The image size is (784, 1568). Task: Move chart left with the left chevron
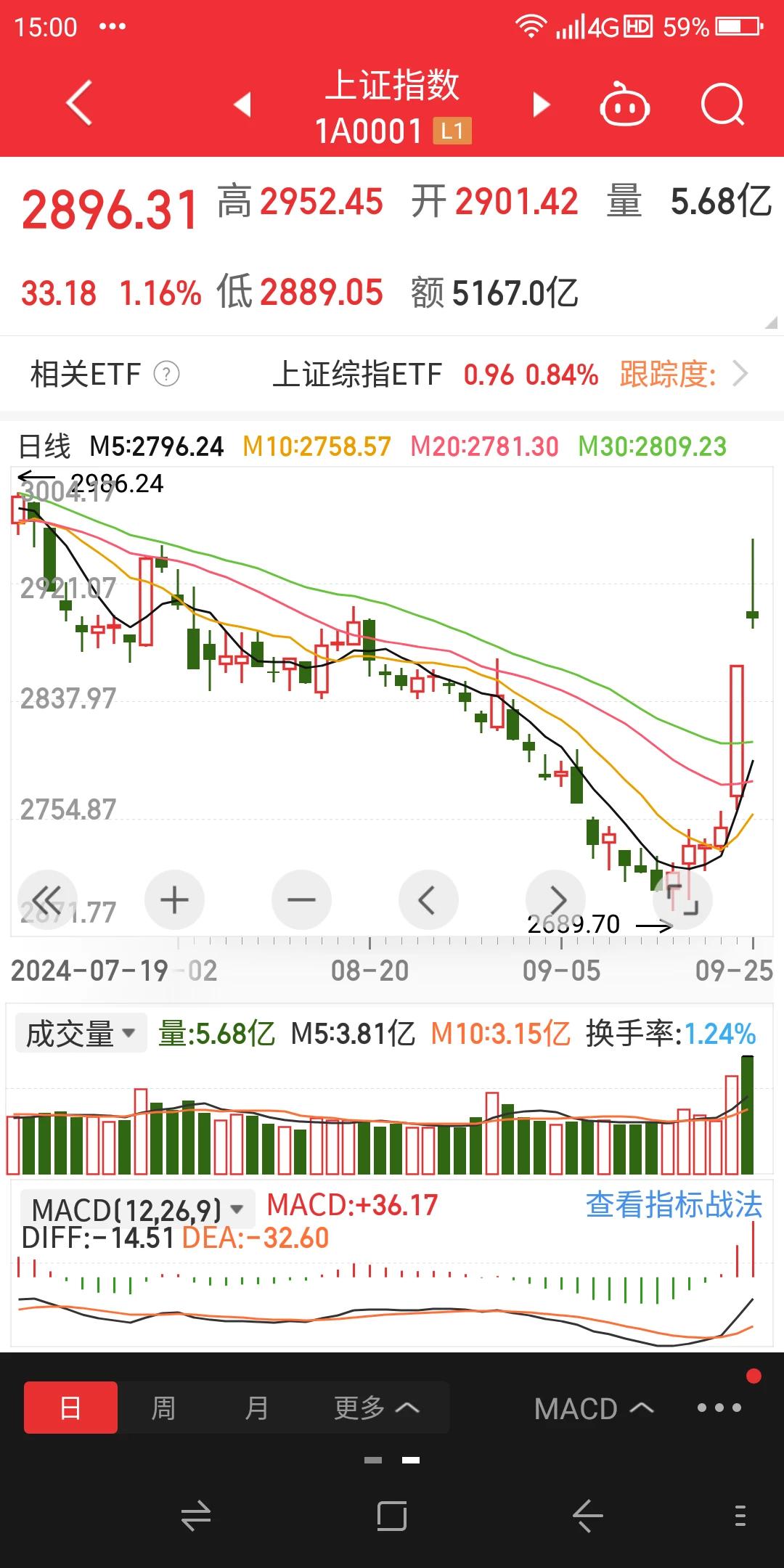coord(428,900)
